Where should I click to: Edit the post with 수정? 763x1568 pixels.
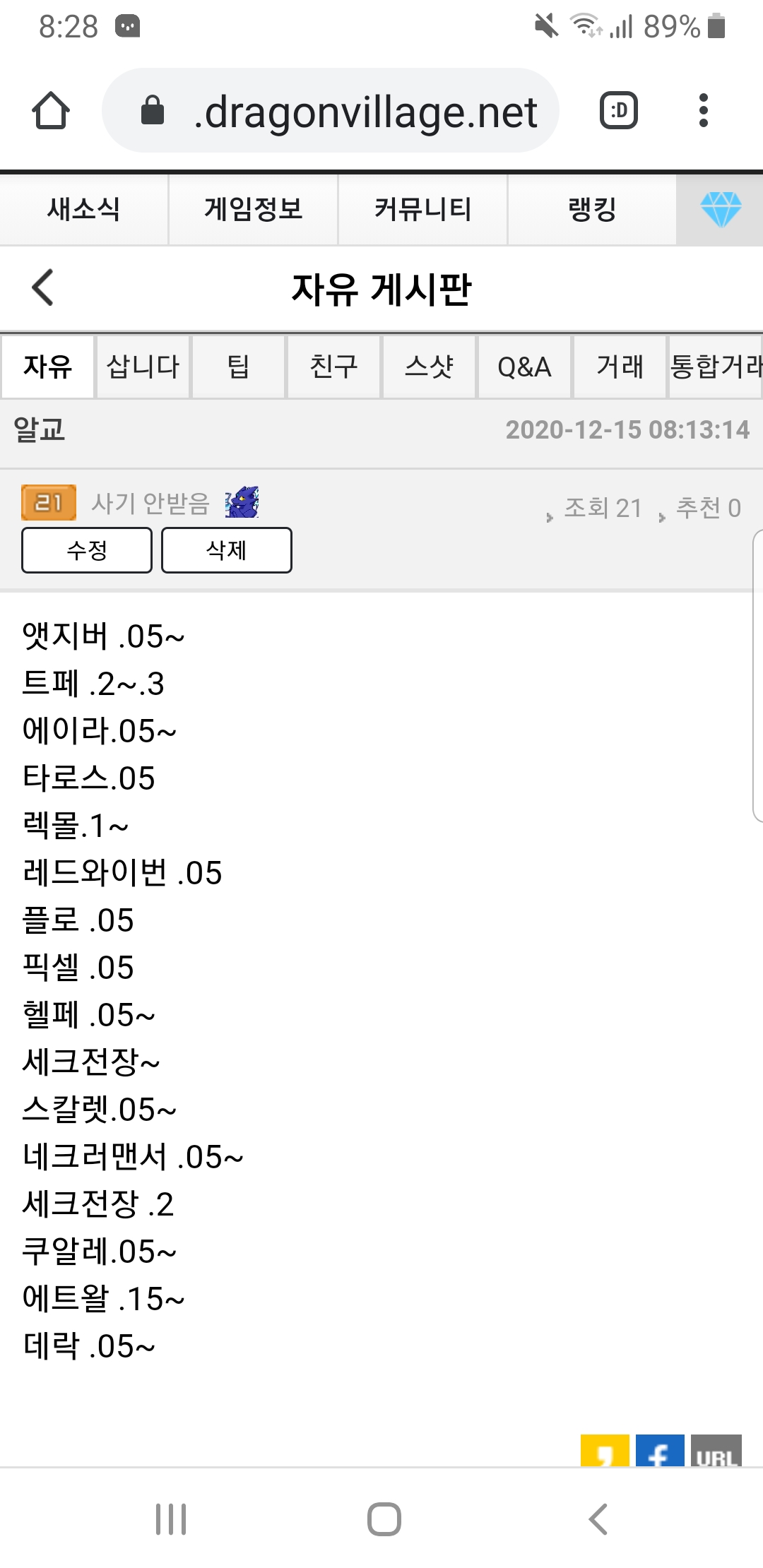(87, 550)
